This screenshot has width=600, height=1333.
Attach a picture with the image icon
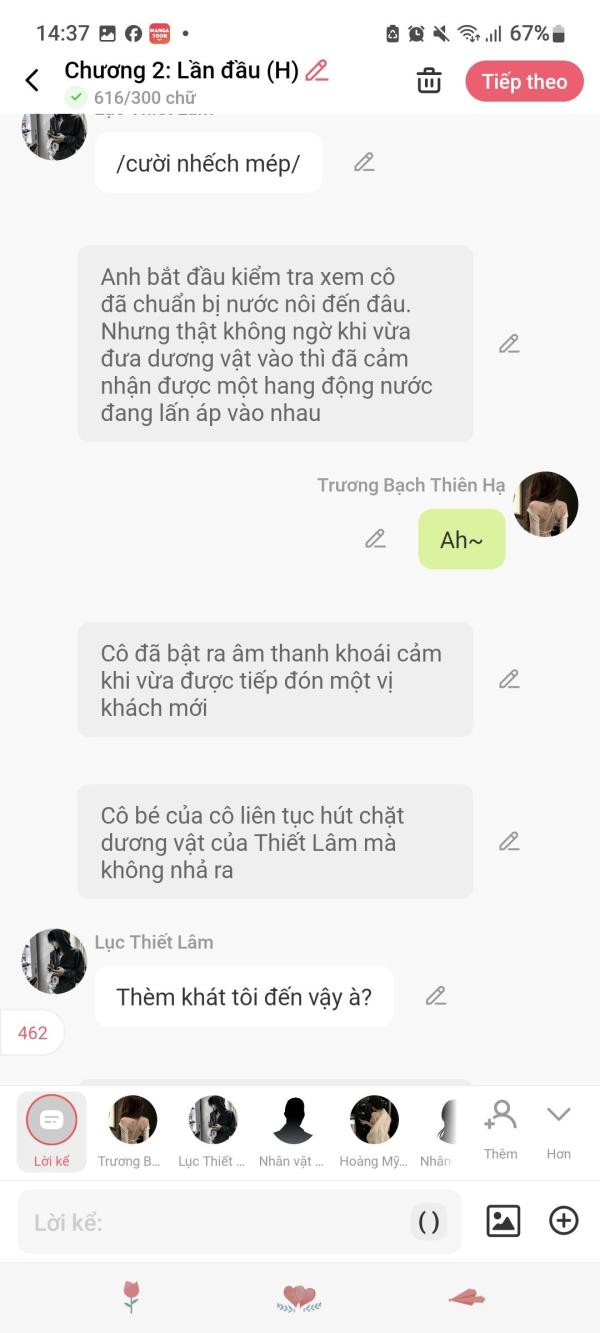503,1221
